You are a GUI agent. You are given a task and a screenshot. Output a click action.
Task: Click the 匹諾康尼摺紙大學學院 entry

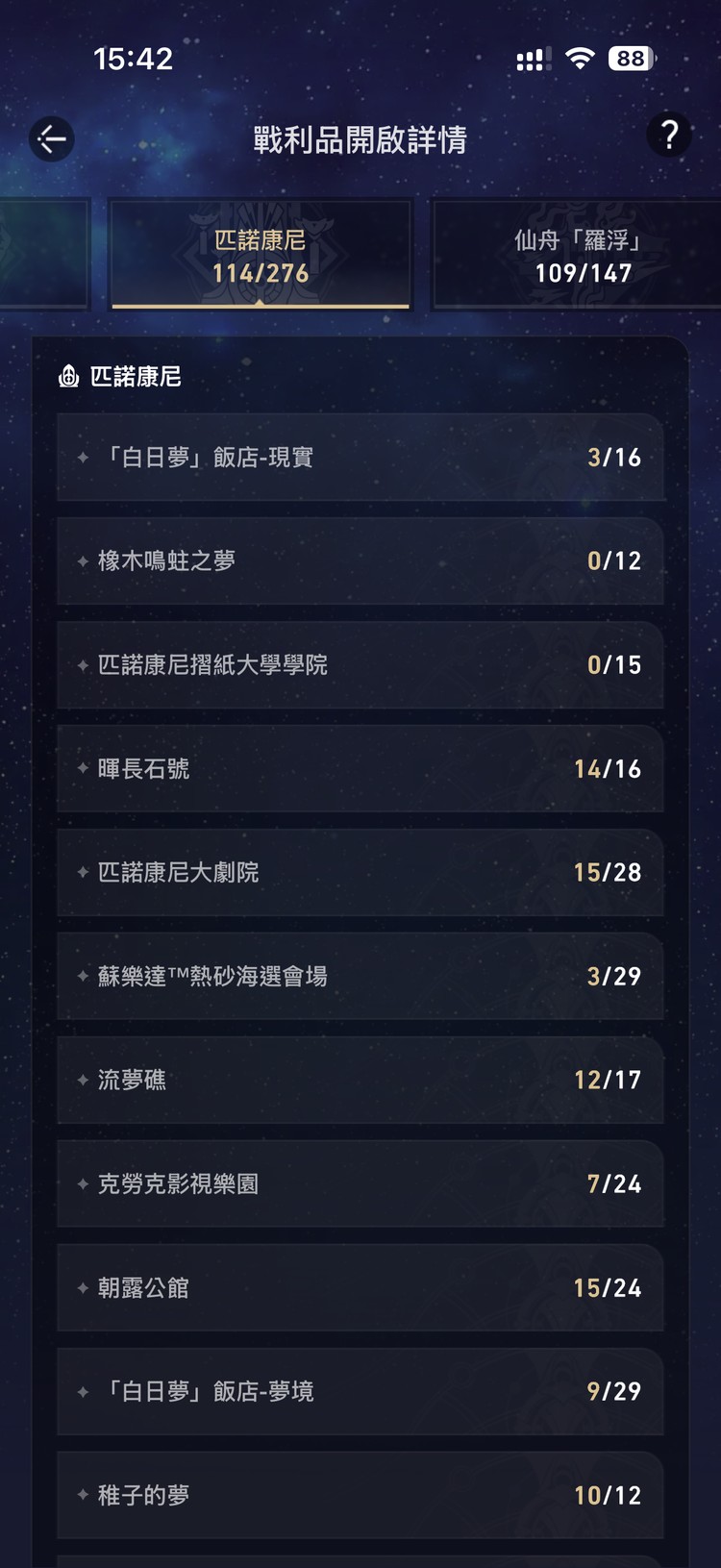[x=360, y=664]
